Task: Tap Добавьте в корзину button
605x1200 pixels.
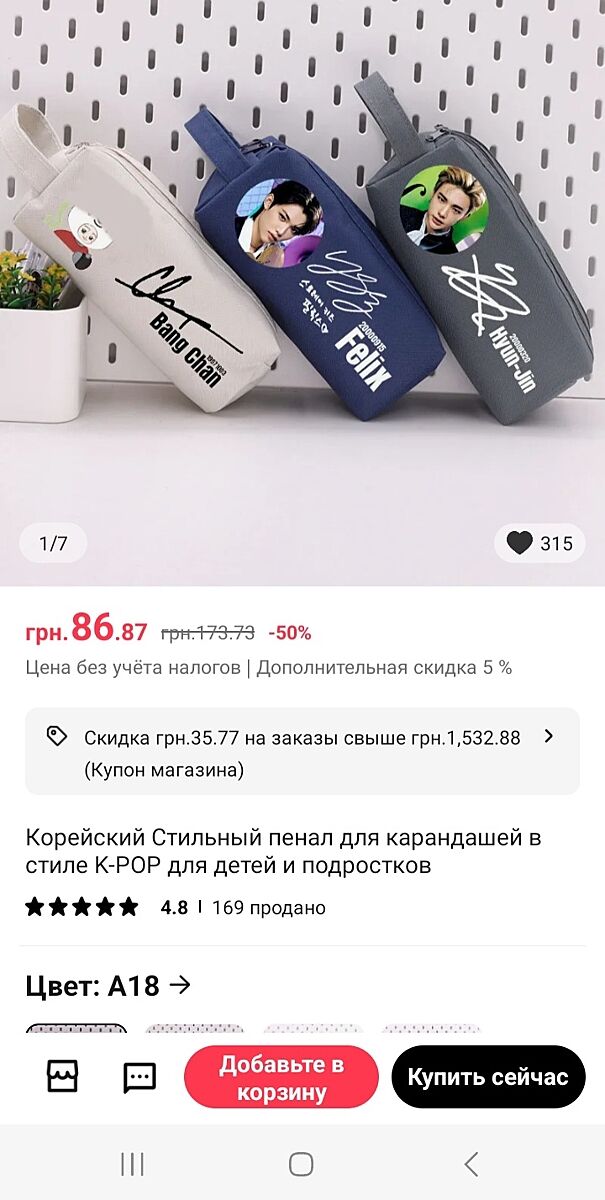Action: (x=281, y=1077)
